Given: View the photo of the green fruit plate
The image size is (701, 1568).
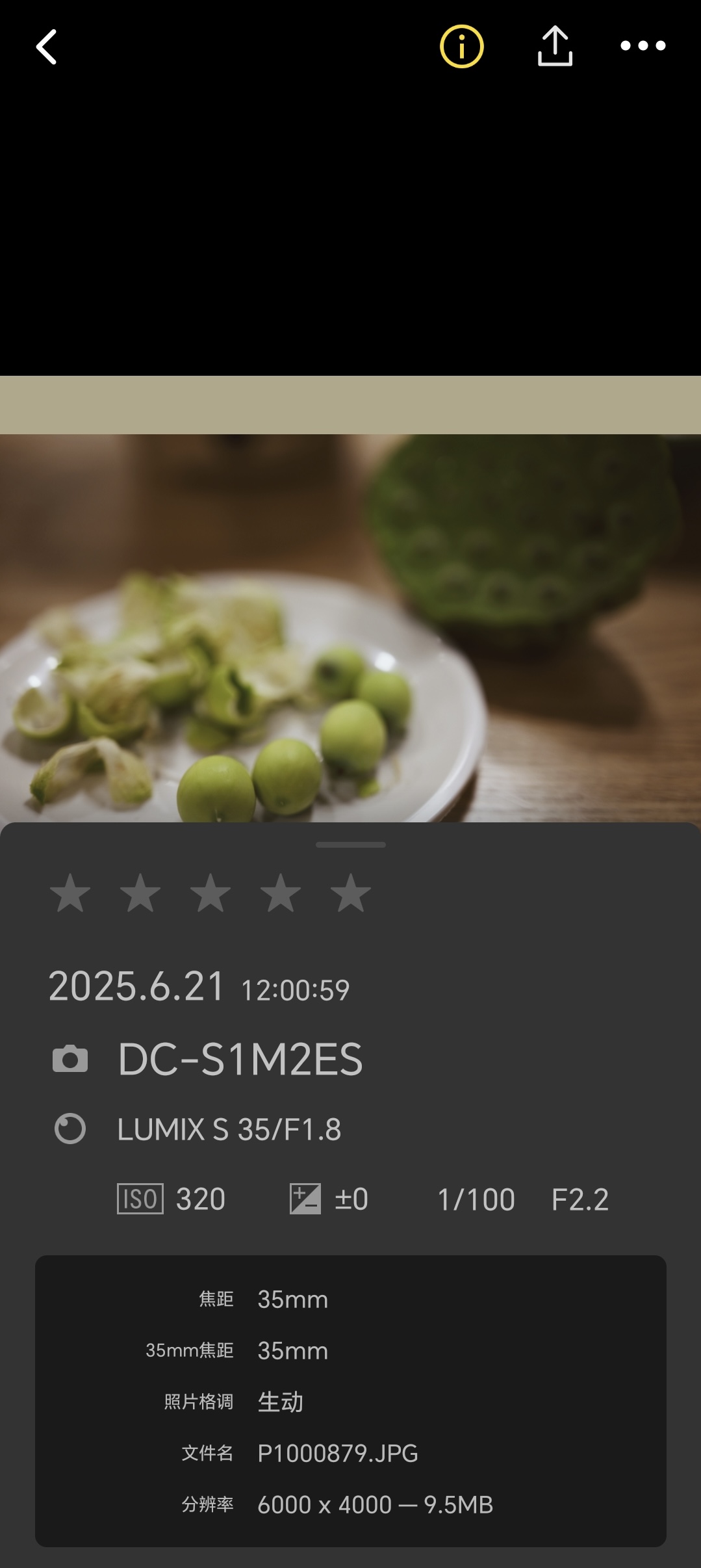Looking at the screenshot, I should pos(351,599).
